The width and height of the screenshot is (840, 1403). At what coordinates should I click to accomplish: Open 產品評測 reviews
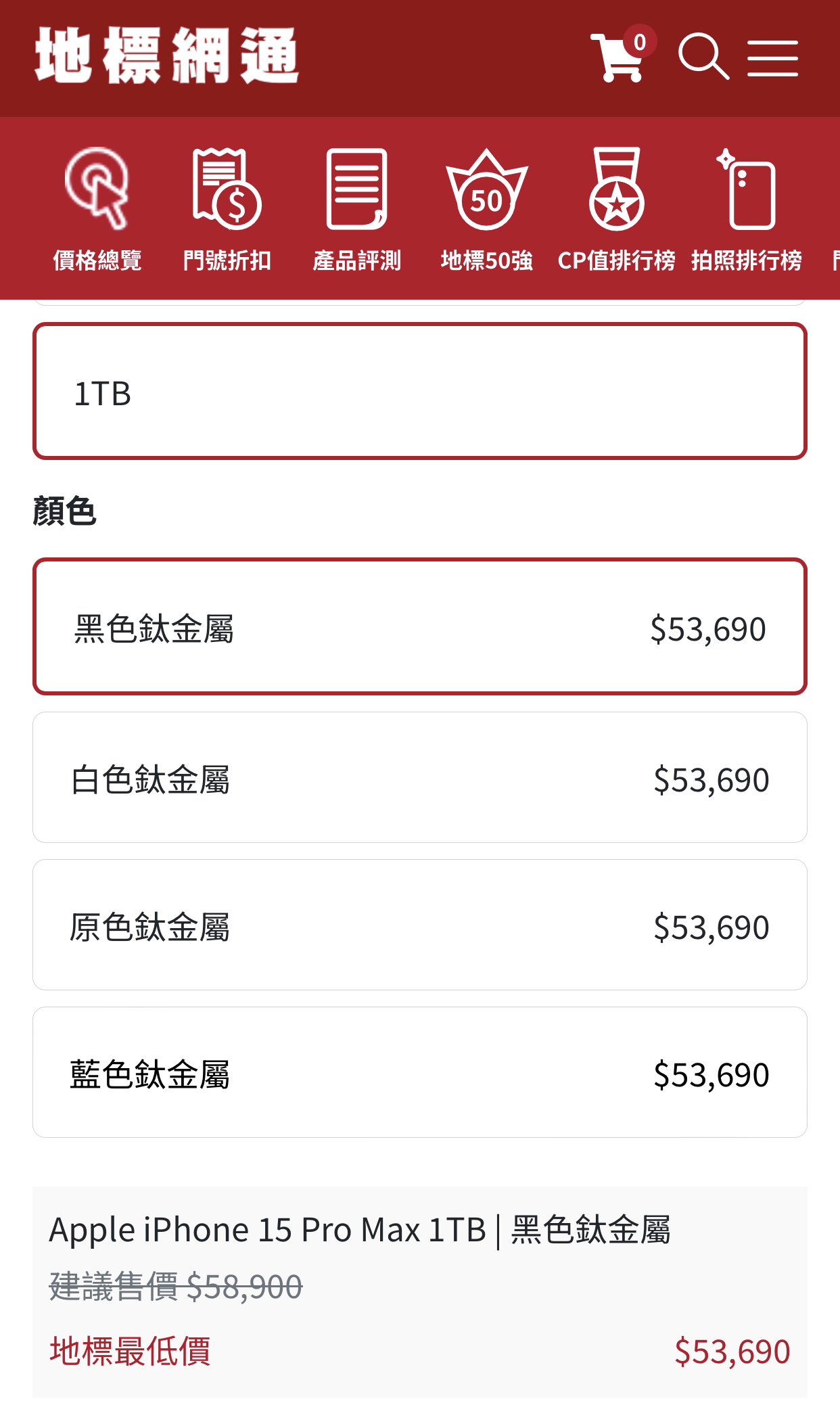(357, 209)
